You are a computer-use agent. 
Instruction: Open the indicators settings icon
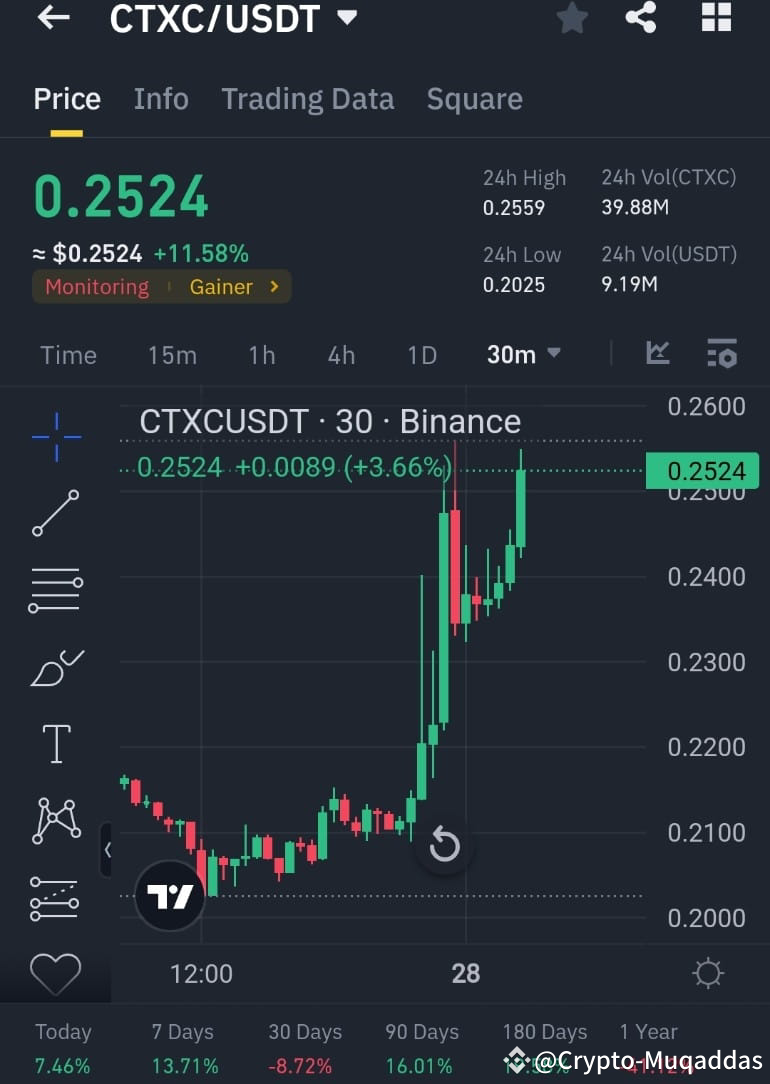pos(722,354)
